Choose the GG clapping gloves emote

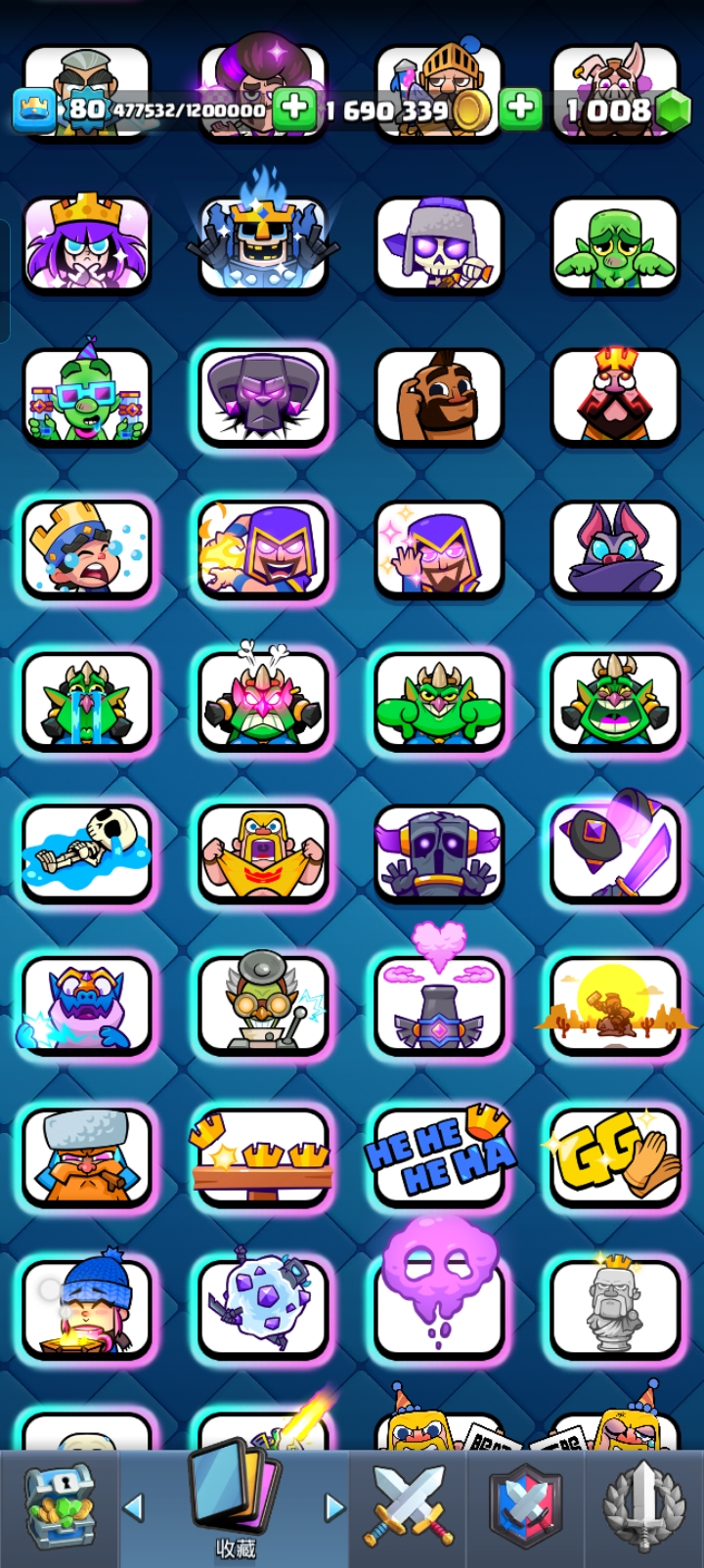tap(615, 1155)
